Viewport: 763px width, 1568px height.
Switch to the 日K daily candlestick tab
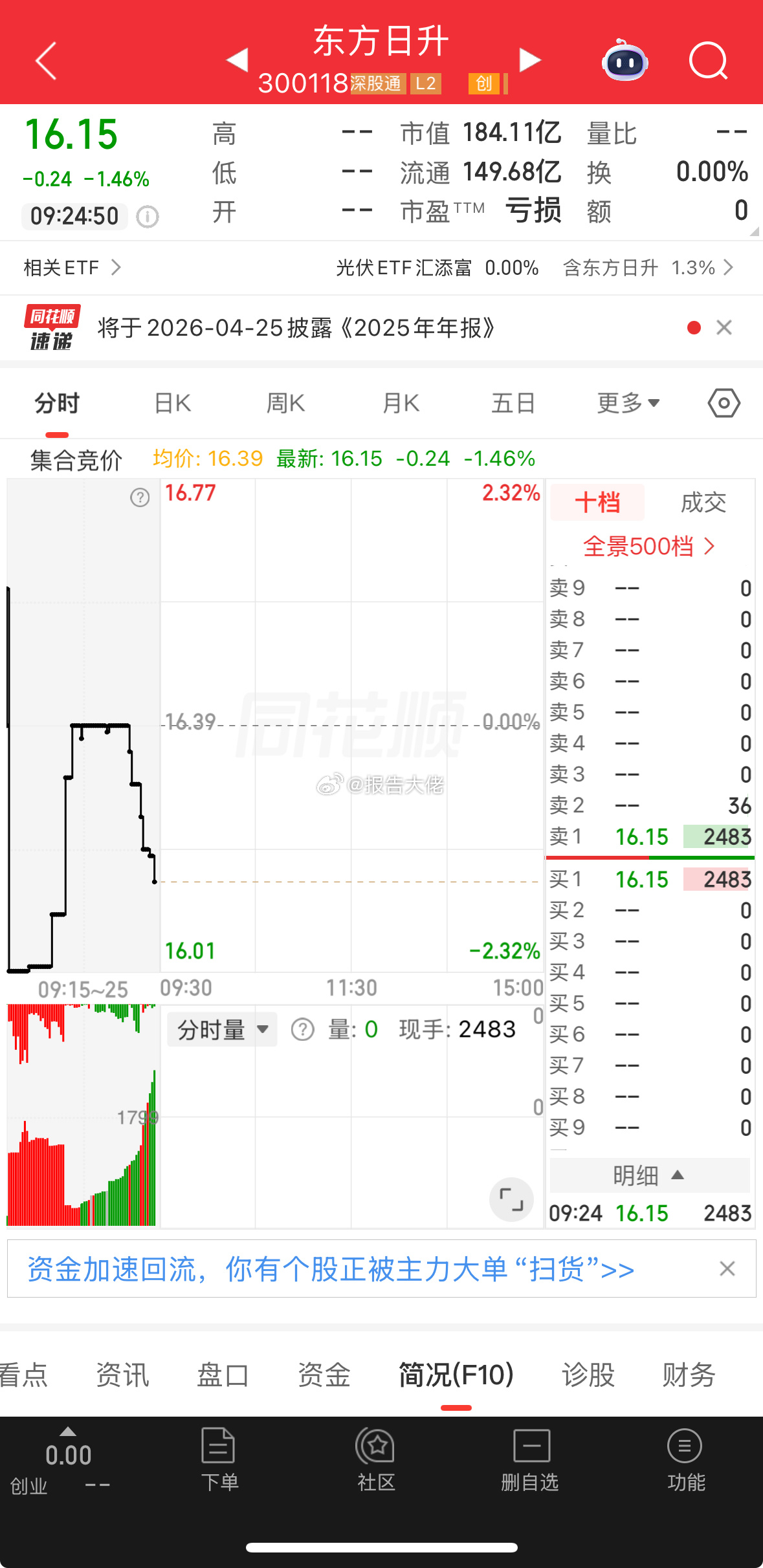(171, 402)
